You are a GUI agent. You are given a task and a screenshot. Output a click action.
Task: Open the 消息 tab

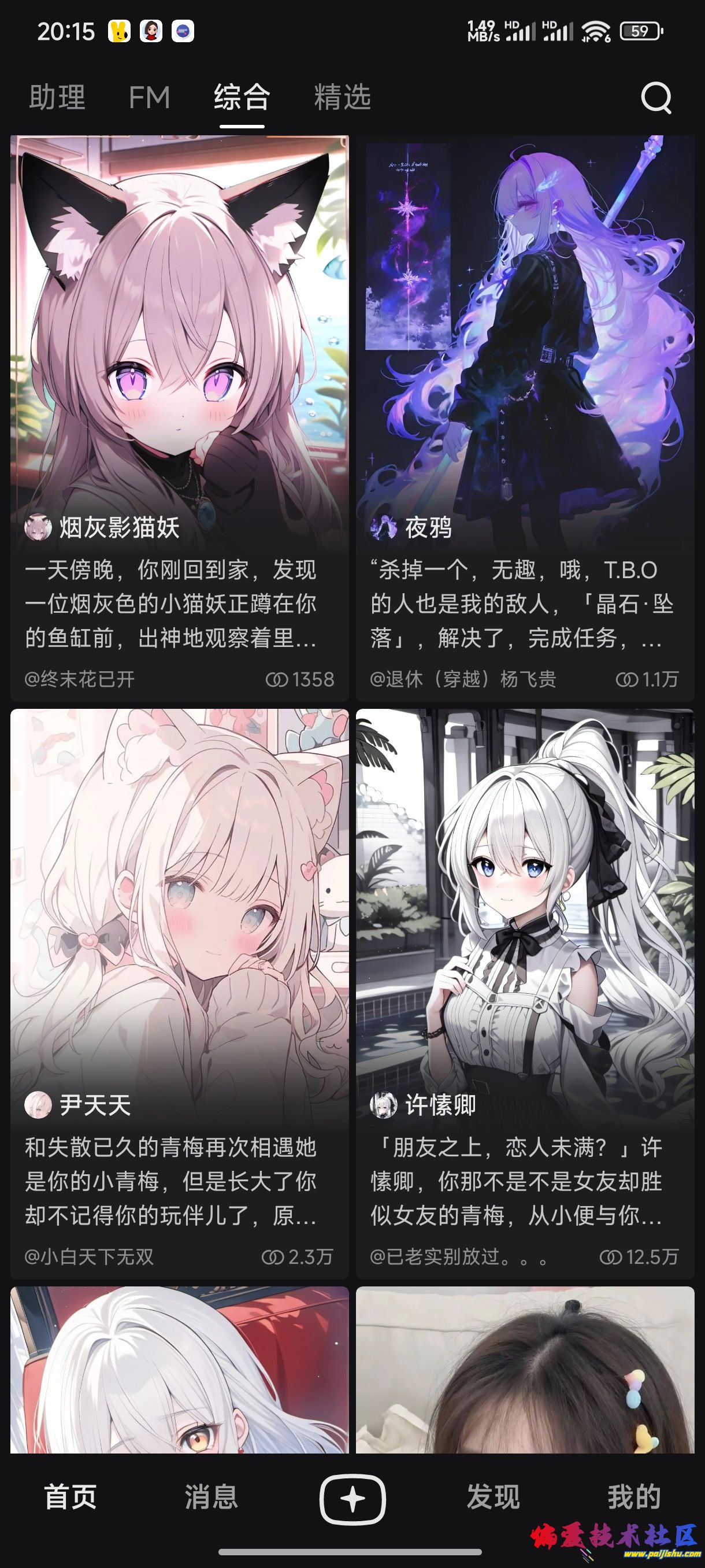coord(211,1497)
